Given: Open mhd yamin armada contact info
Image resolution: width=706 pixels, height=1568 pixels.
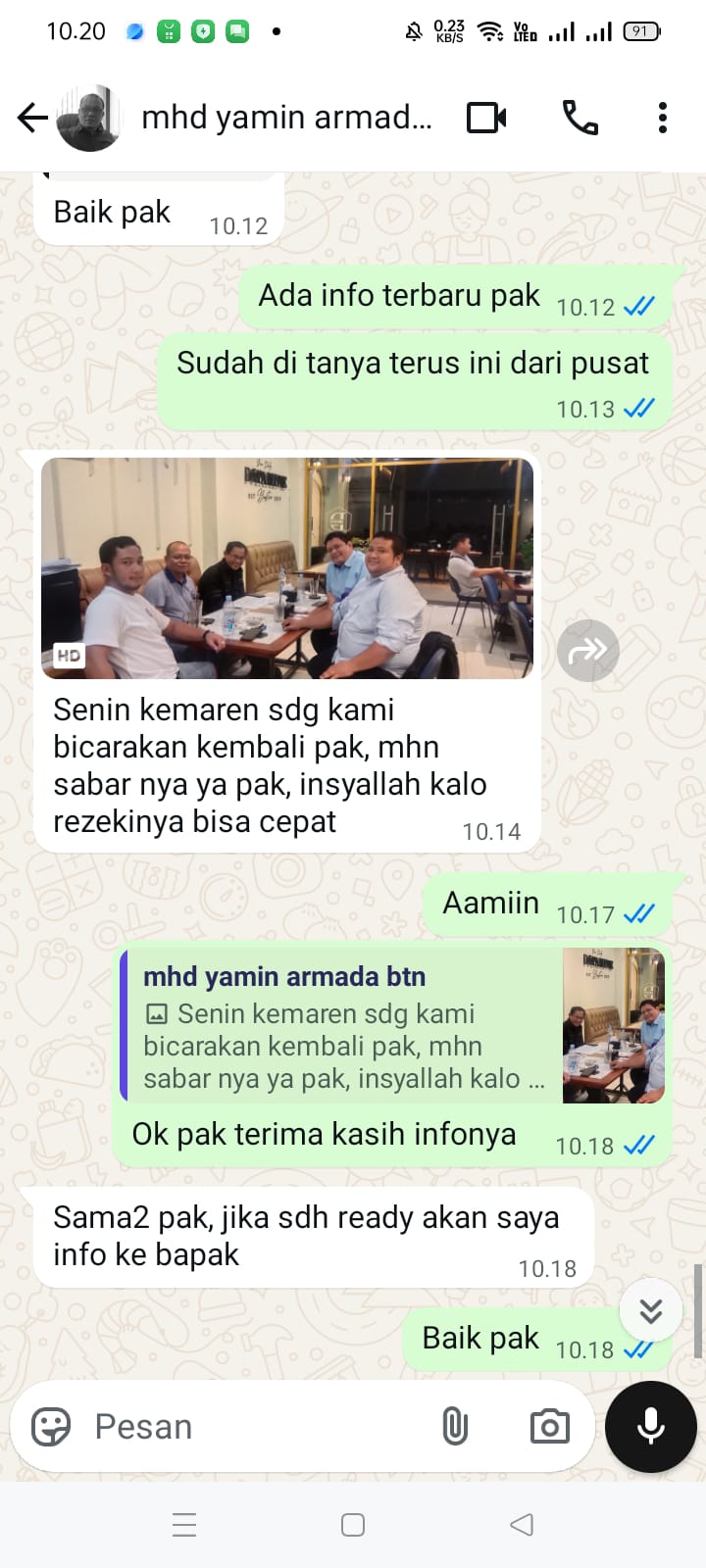Looking at the screenshot, I should (286, 118).
